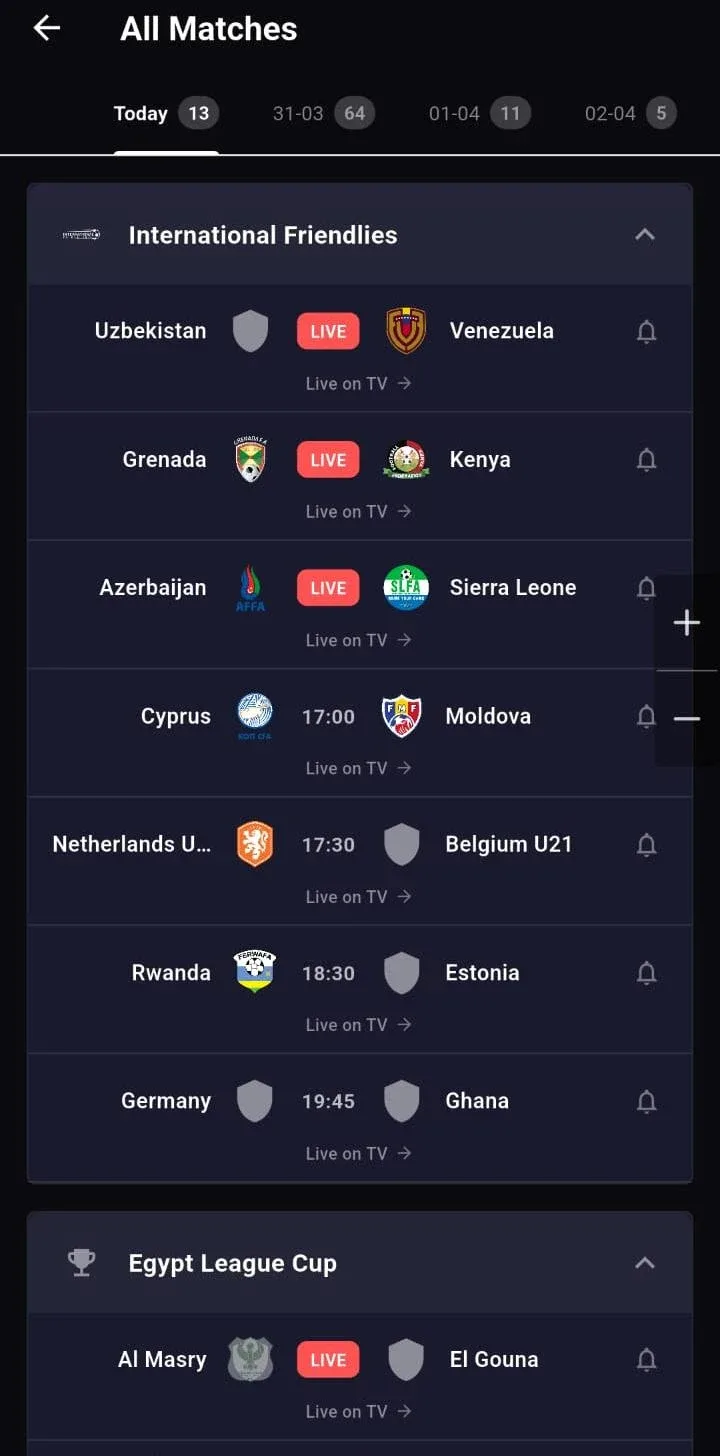720x1456 pixels.
Task: Click the LIVE badge on Grenada vs Kenya
Action: (x=327, y=458)
